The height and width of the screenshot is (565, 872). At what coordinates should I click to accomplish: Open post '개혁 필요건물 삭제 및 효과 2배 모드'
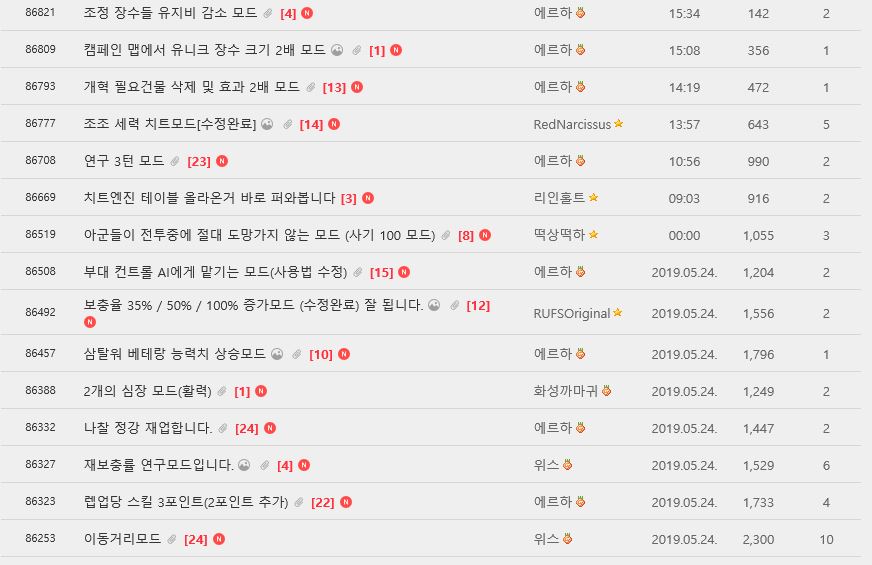click(191, 87)
